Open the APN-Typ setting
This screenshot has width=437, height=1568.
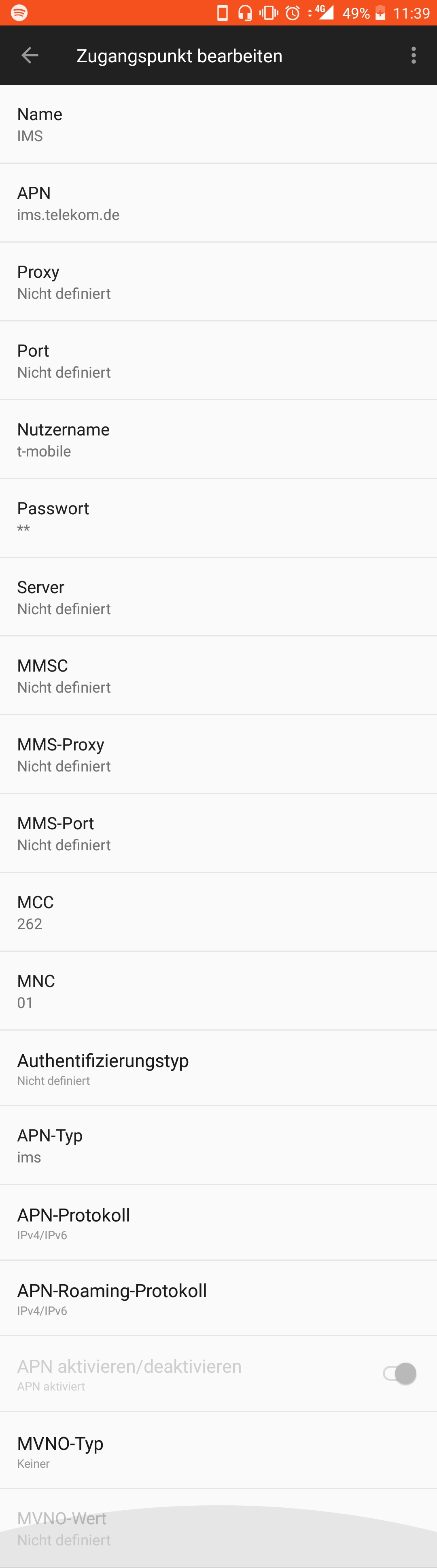pos(218,1145)
